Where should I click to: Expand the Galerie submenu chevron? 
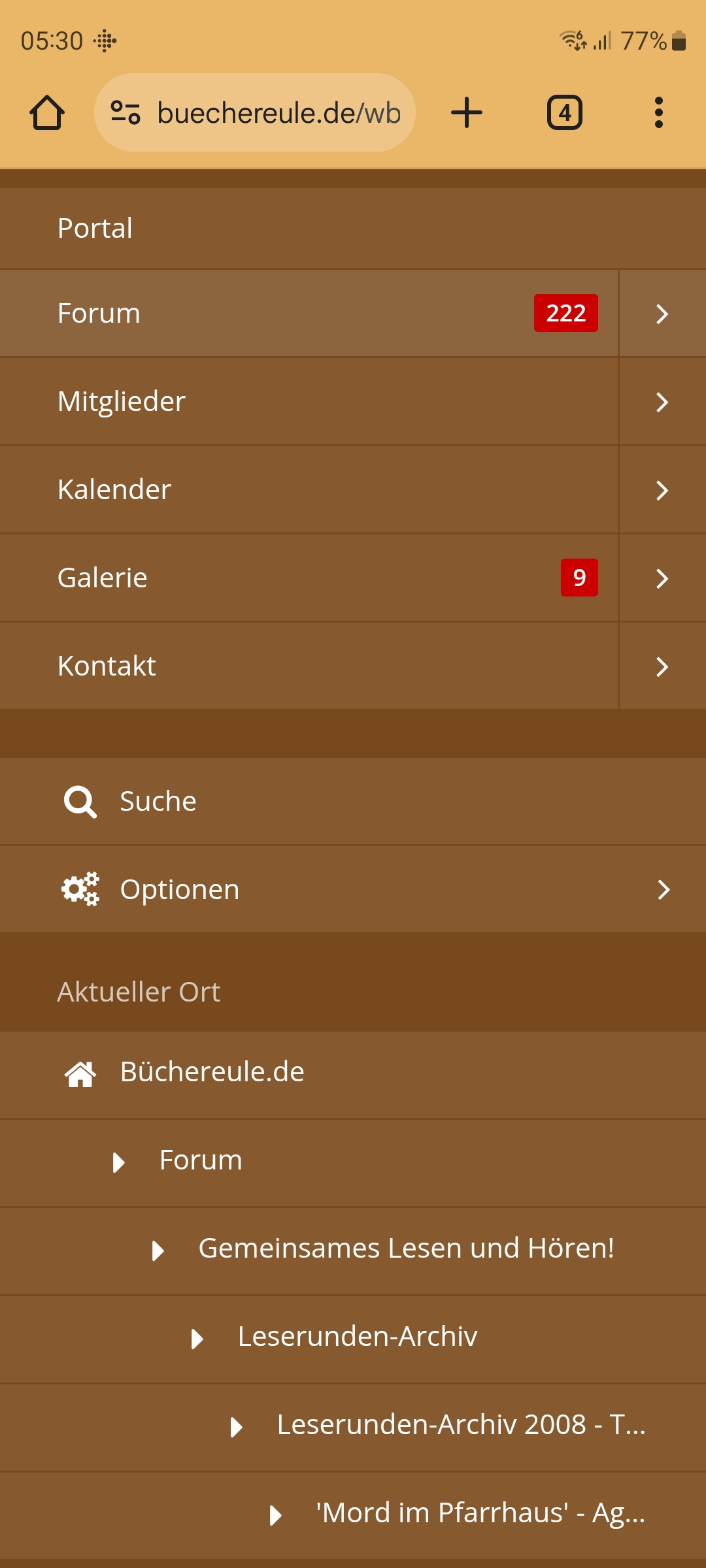click(x=662, y=578)
